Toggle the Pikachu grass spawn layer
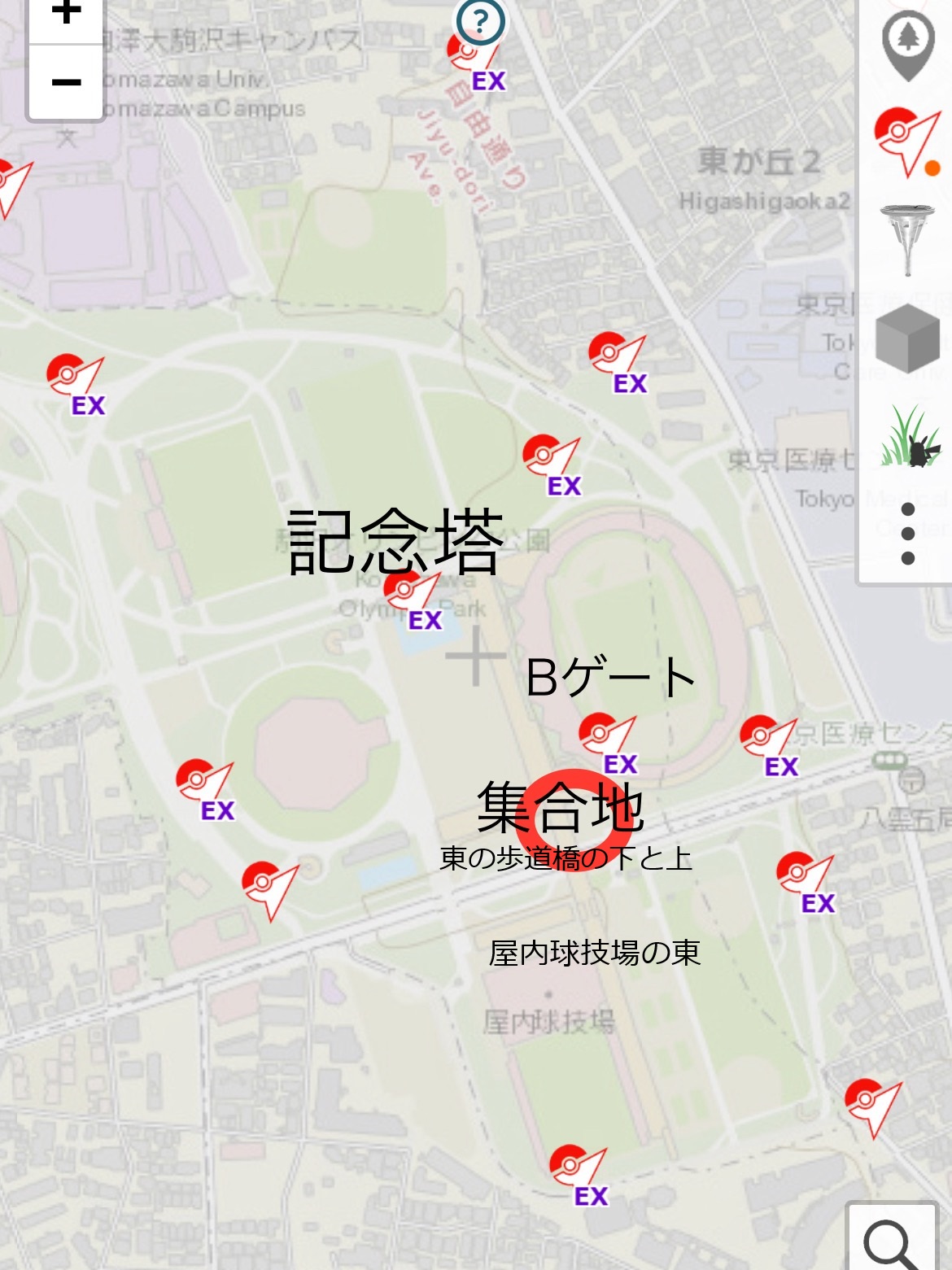 coord(909,439)
